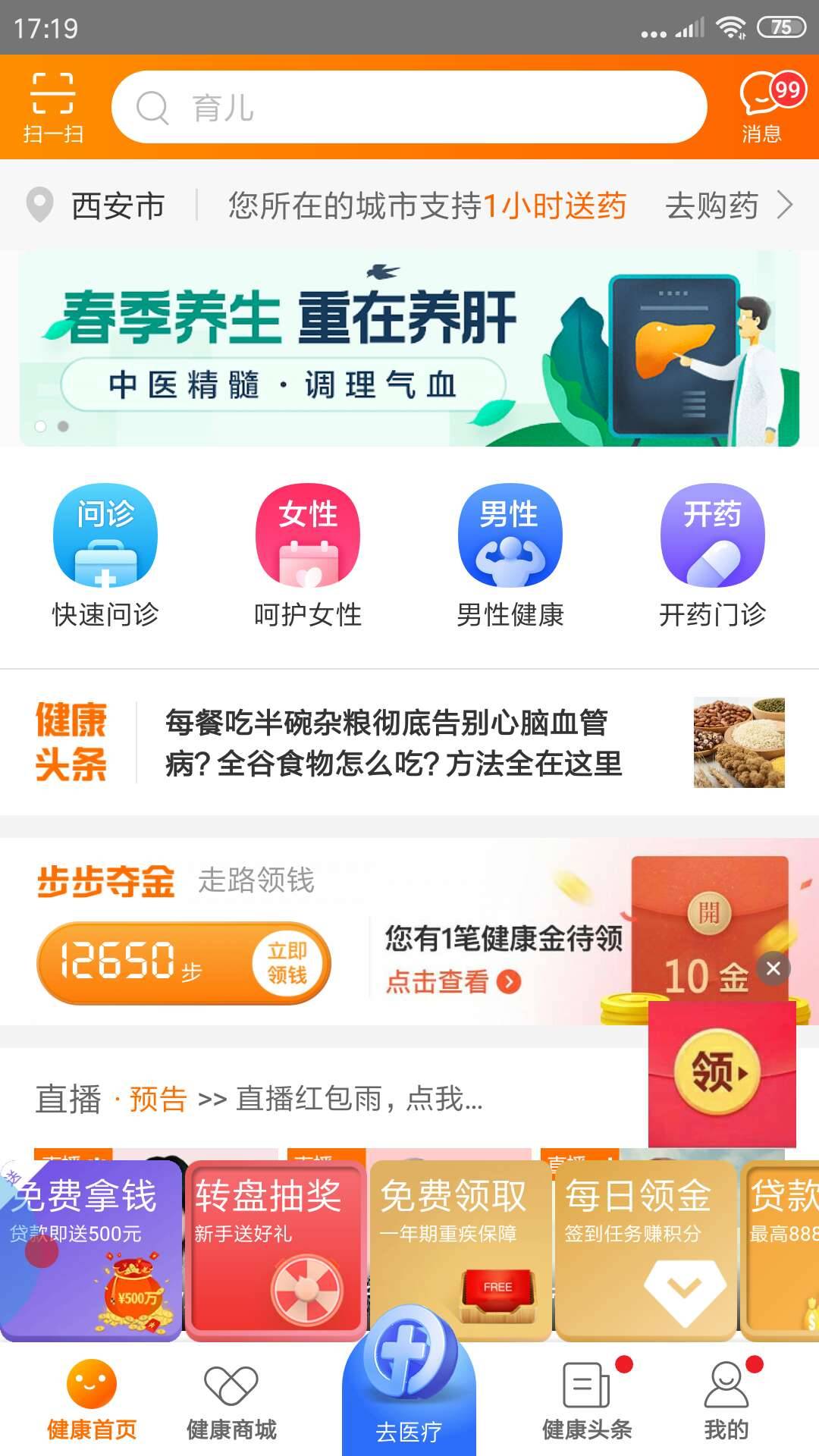The image size is (819, 1456).
Task: Select the second carousel indicator dot
Action: [64, 427]
